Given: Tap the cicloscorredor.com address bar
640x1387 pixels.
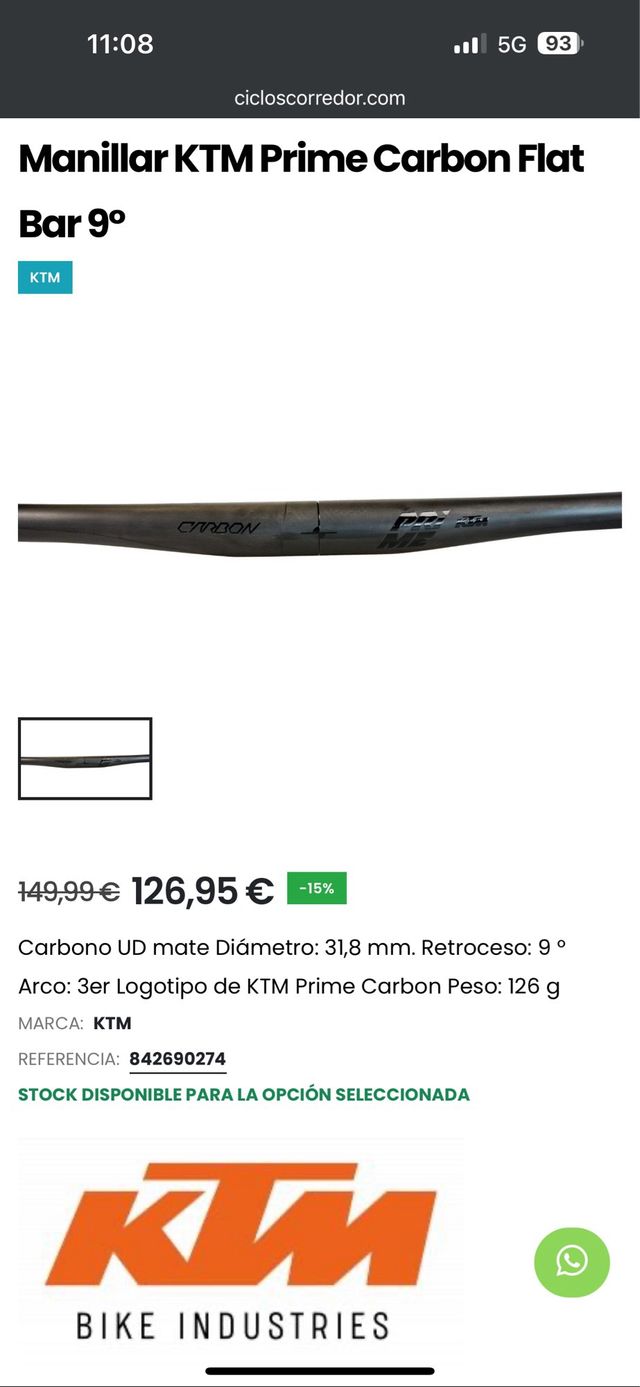Looking at the screenshot, I should (x=320, y=98).
